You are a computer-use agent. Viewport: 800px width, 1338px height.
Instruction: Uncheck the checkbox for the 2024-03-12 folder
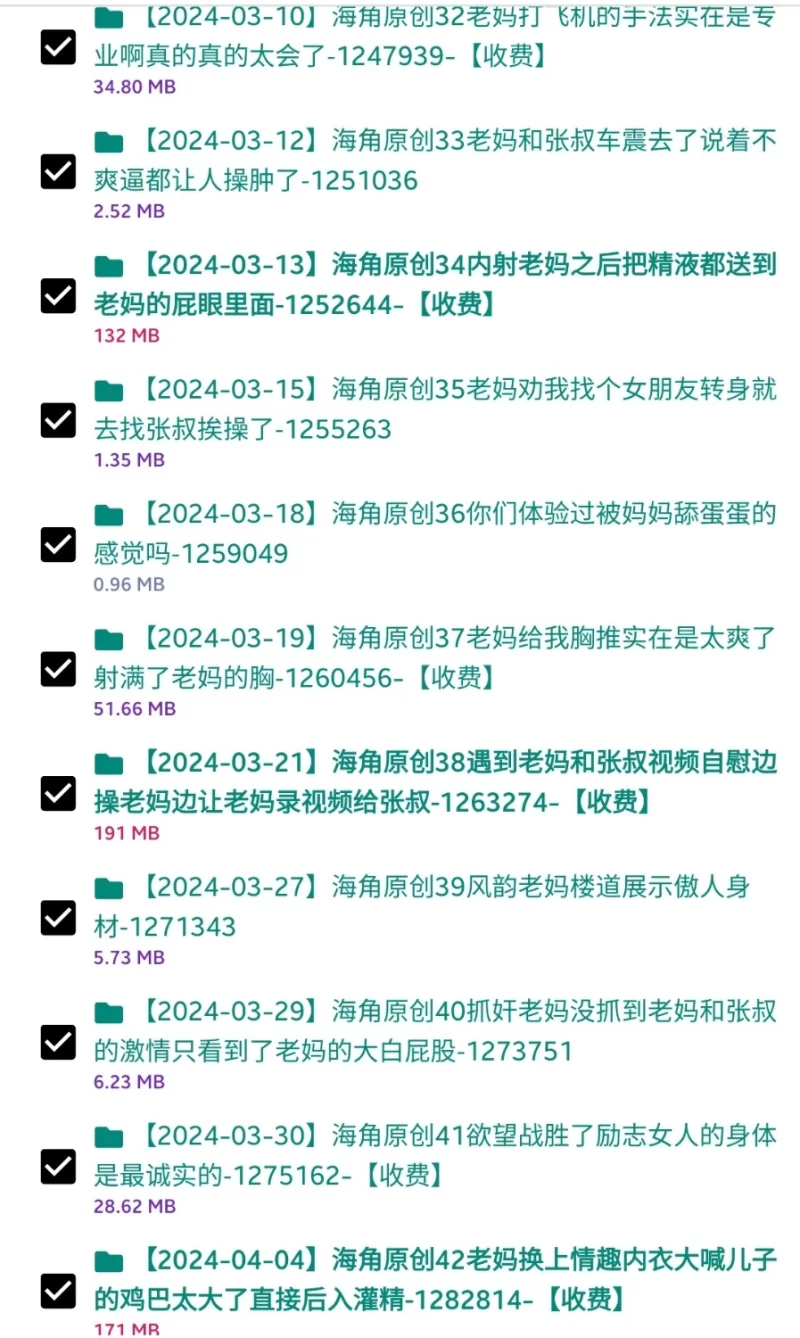58,171
